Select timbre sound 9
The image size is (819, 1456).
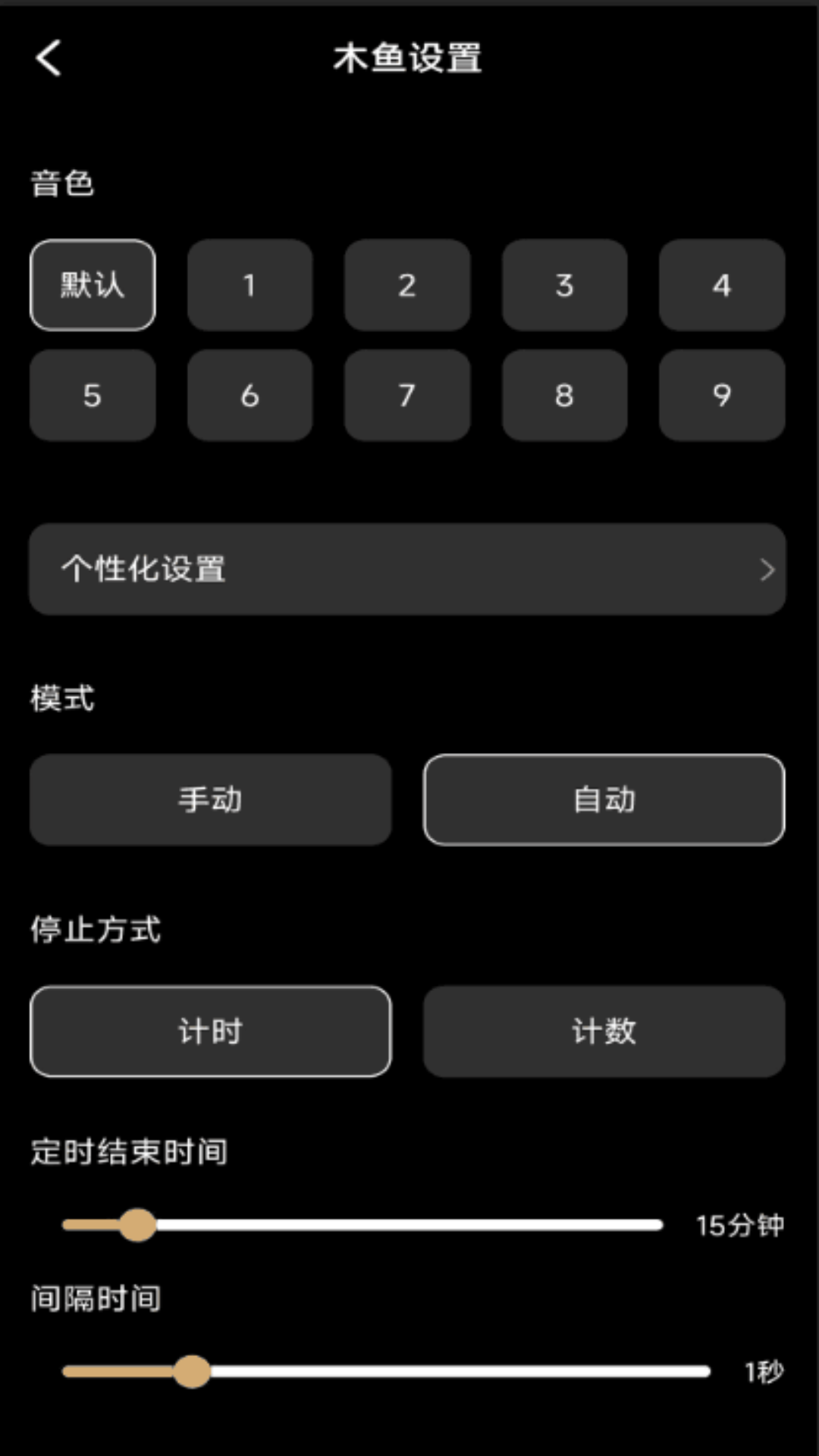point(721,395)
